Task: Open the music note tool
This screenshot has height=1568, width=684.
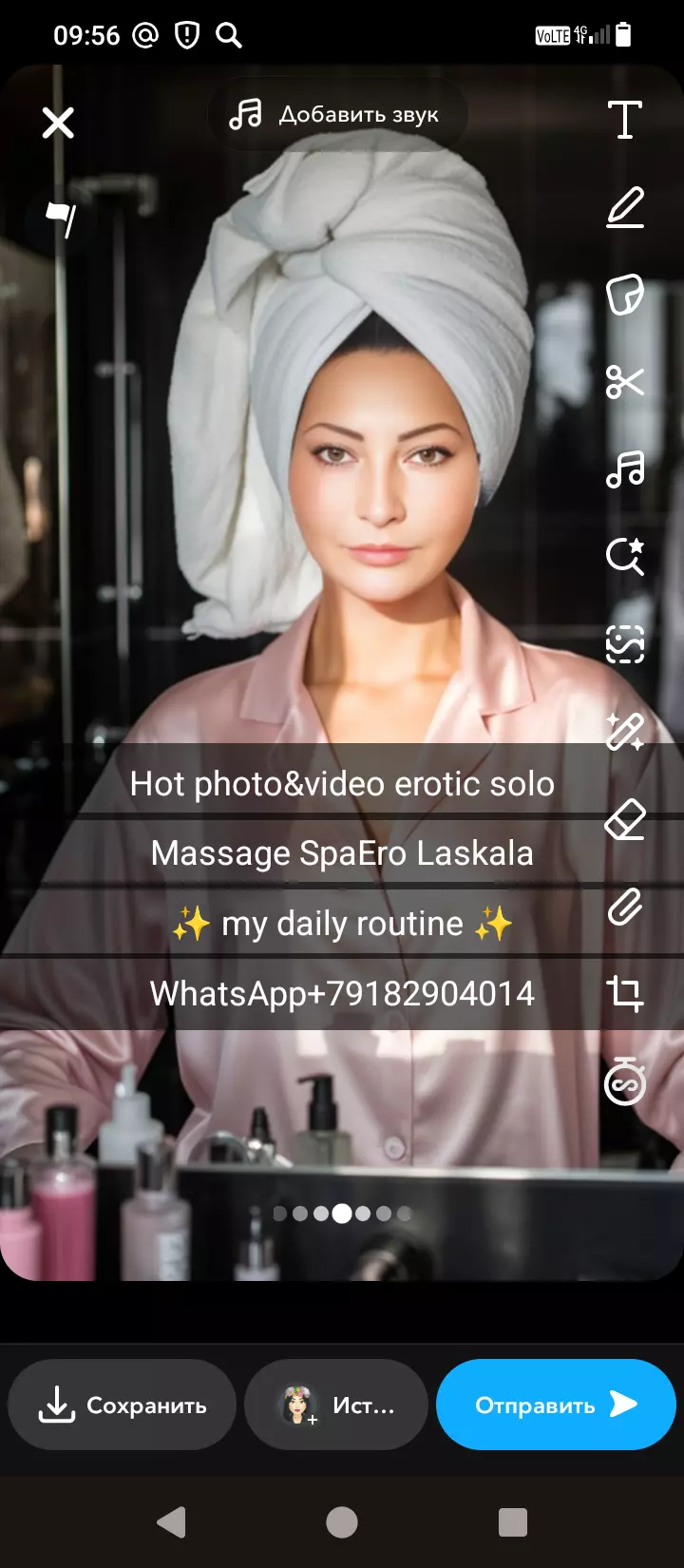Action: coord(624,469)
